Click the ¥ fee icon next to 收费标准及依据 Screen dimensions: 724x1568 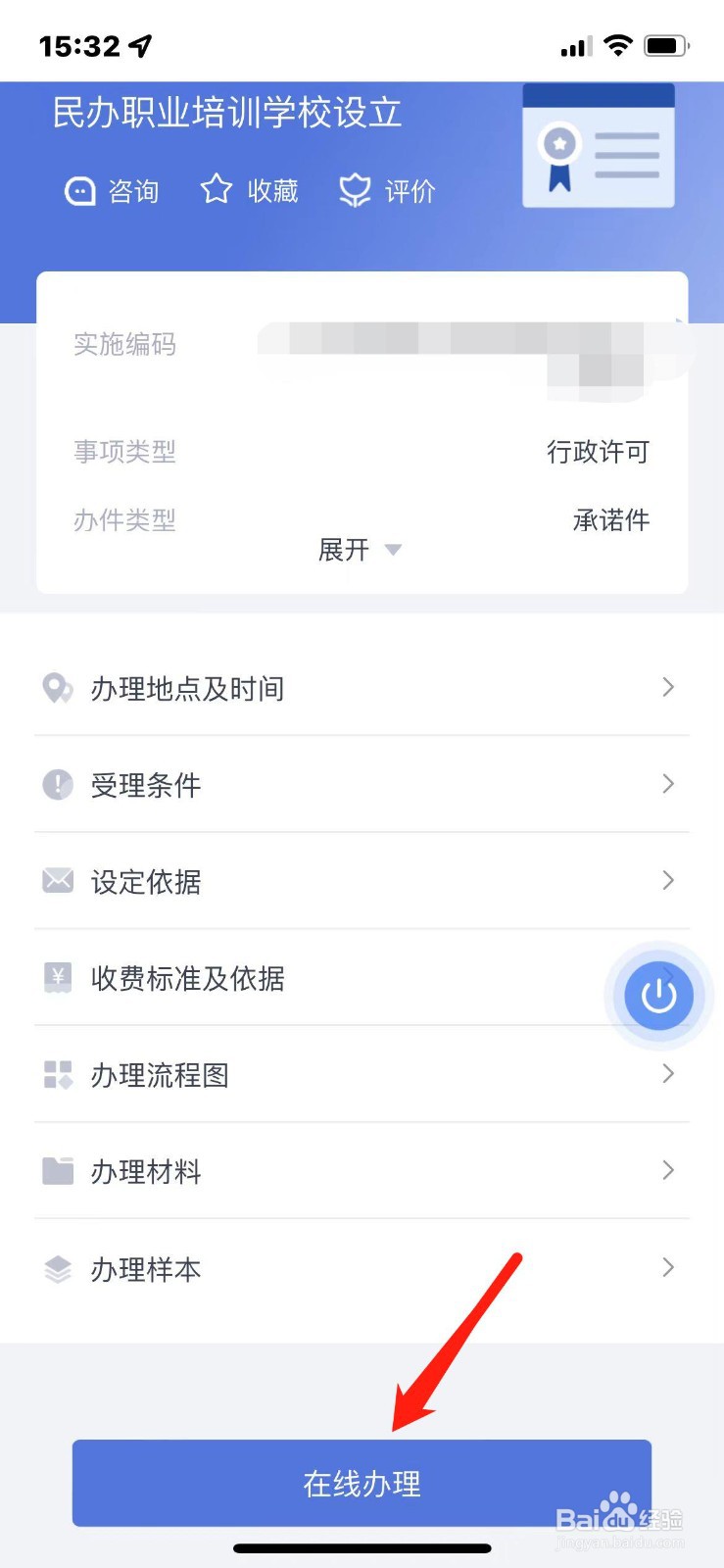pyautogui.click(x=58, y=977)
